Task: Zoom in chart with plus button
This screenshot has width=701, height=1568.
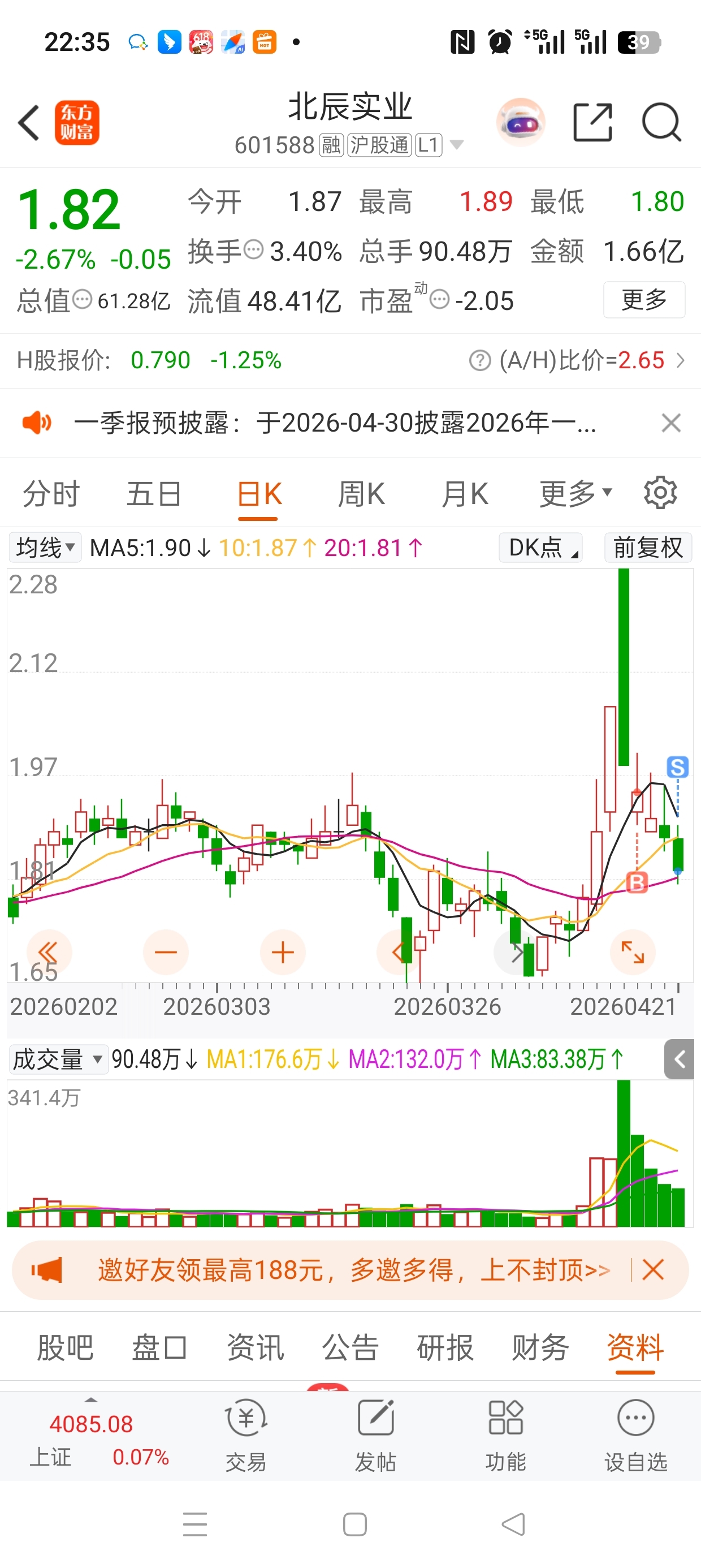Action: tap(282, 952)
